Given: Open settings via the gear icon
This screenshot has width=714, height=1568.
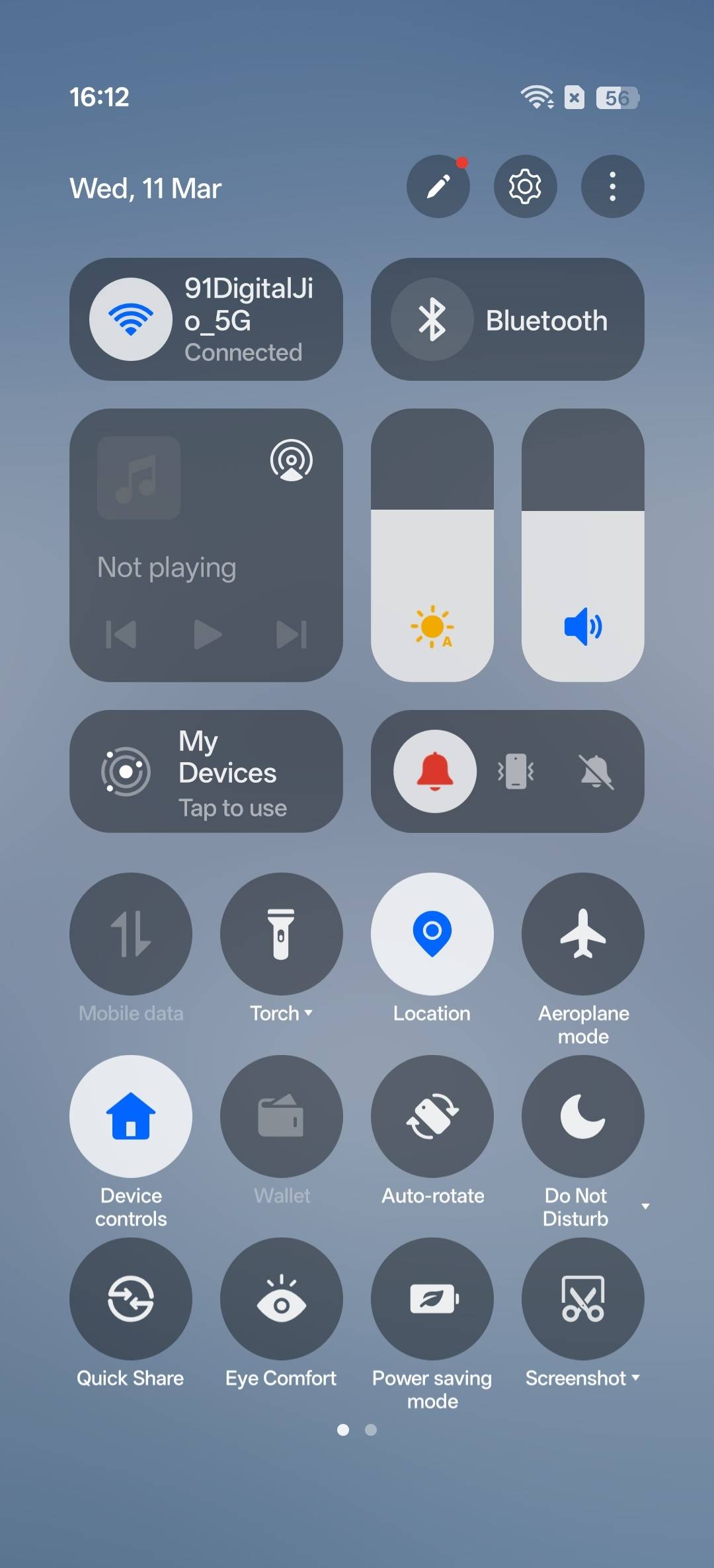Looking at the screenshot, I should point(526,186).
